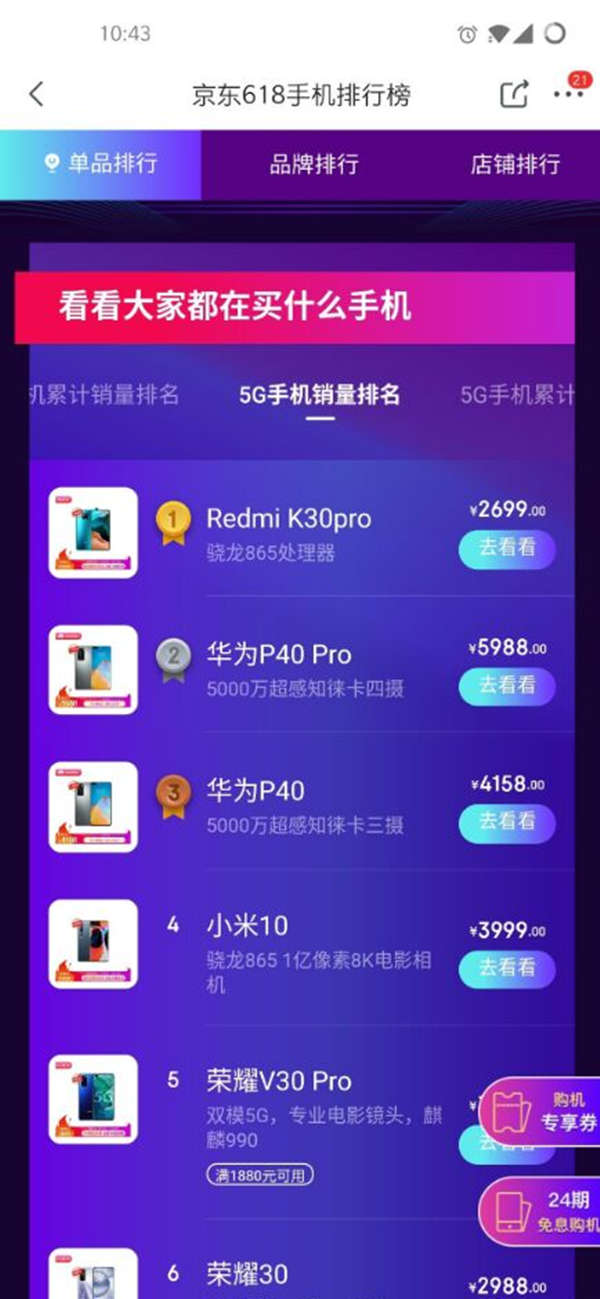The image size is (600, 1299).
Task: Select the 机累计销量排名 sub-tab
Action: pyautogui.click(x=105, y=394)
